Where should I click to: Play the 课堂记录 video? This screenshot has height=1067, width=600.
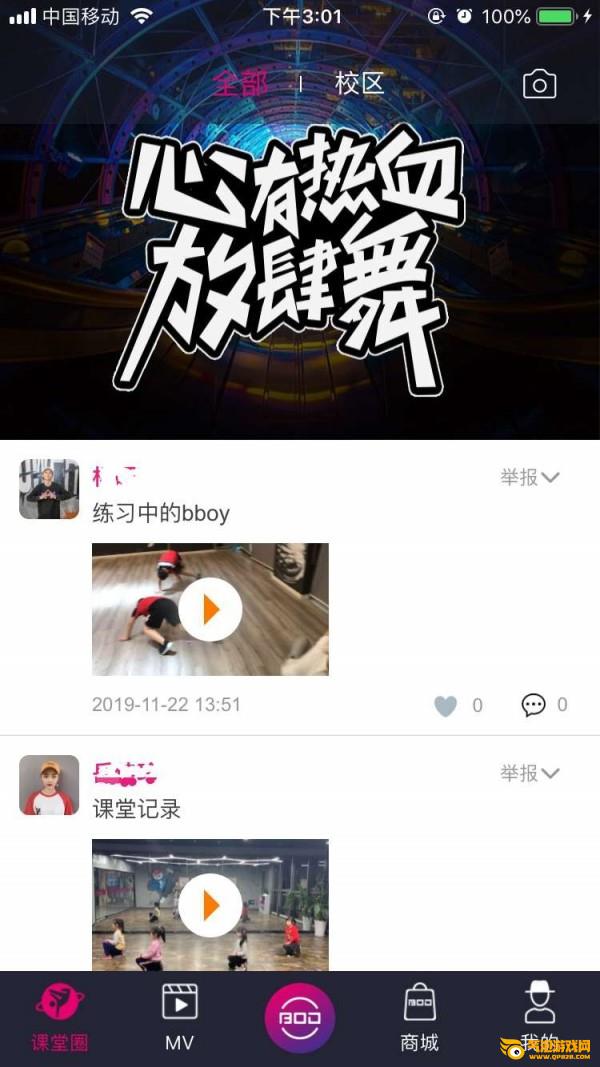click(210, 905)
